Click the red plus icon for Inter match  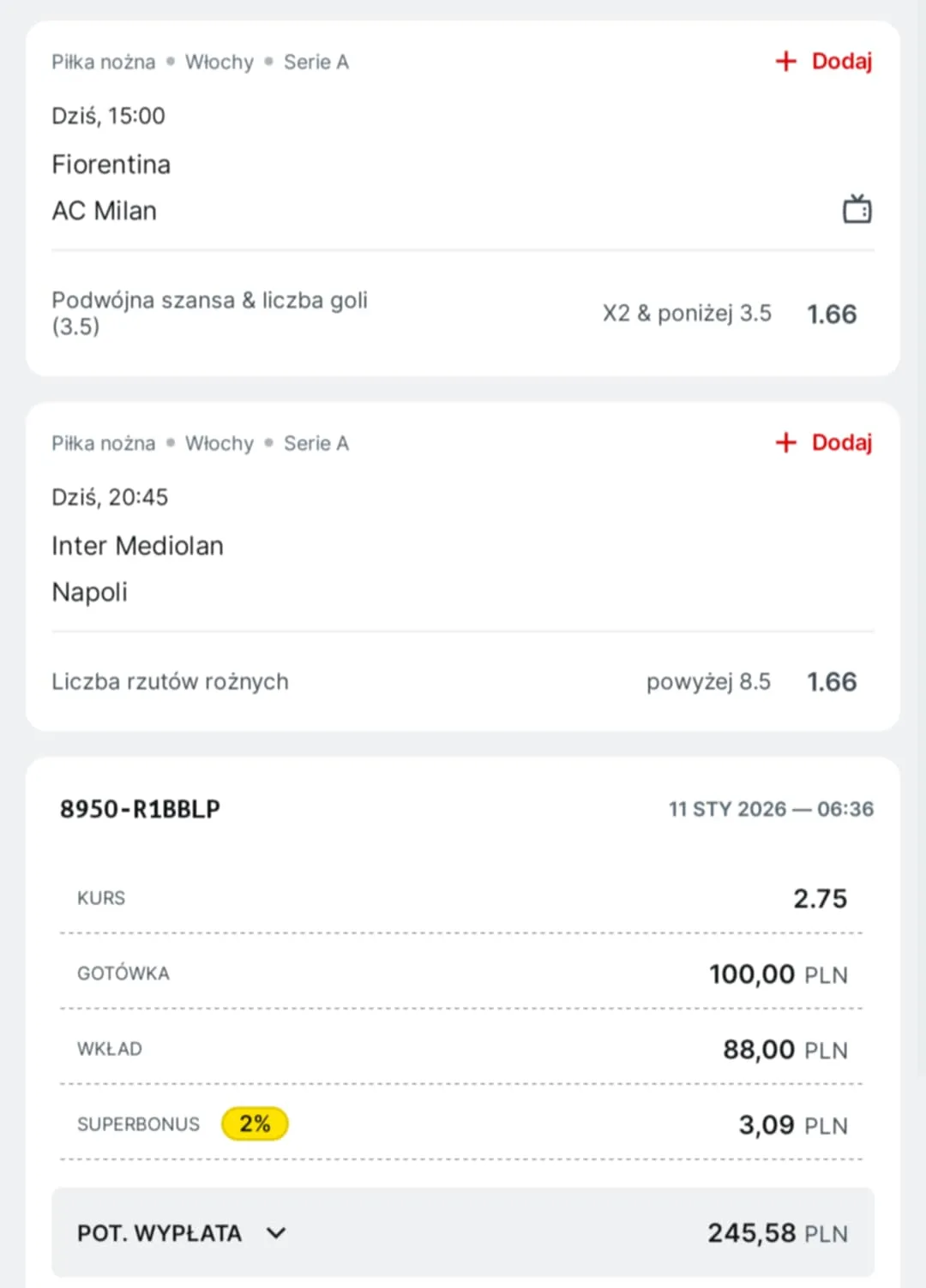coord(785,442)
